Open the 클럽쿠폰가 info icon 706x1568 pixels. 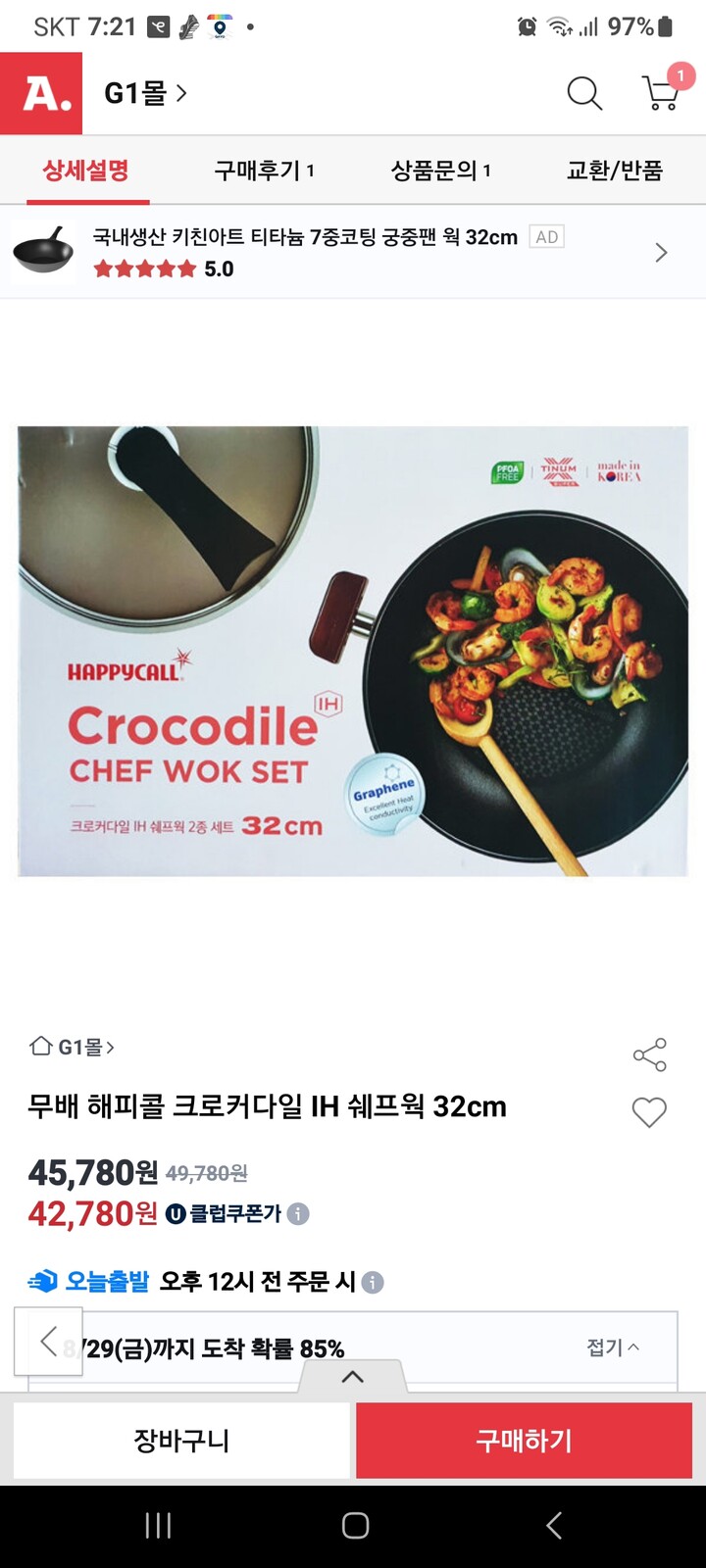coord(299,1214)
